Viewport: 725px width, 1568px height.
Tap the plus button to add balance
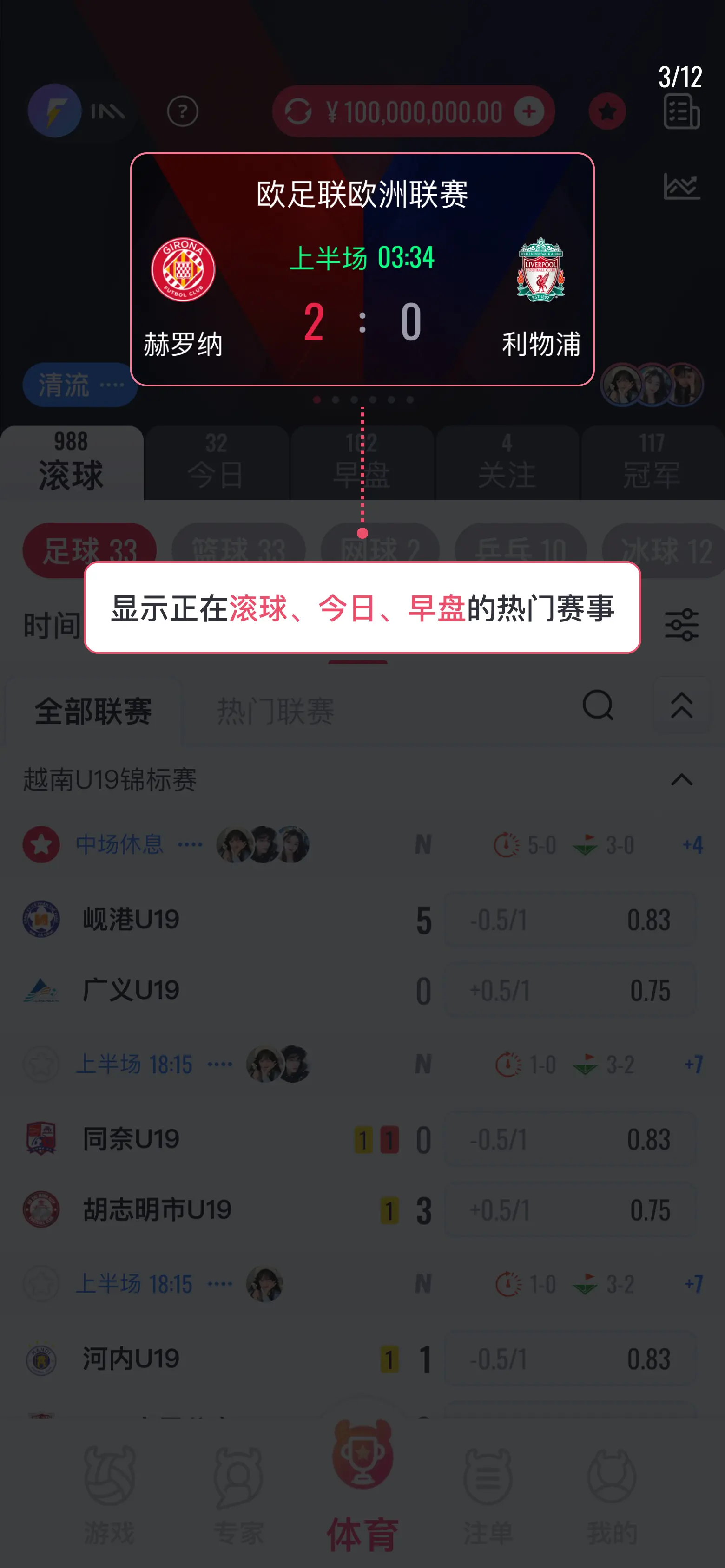click(528, 111)
